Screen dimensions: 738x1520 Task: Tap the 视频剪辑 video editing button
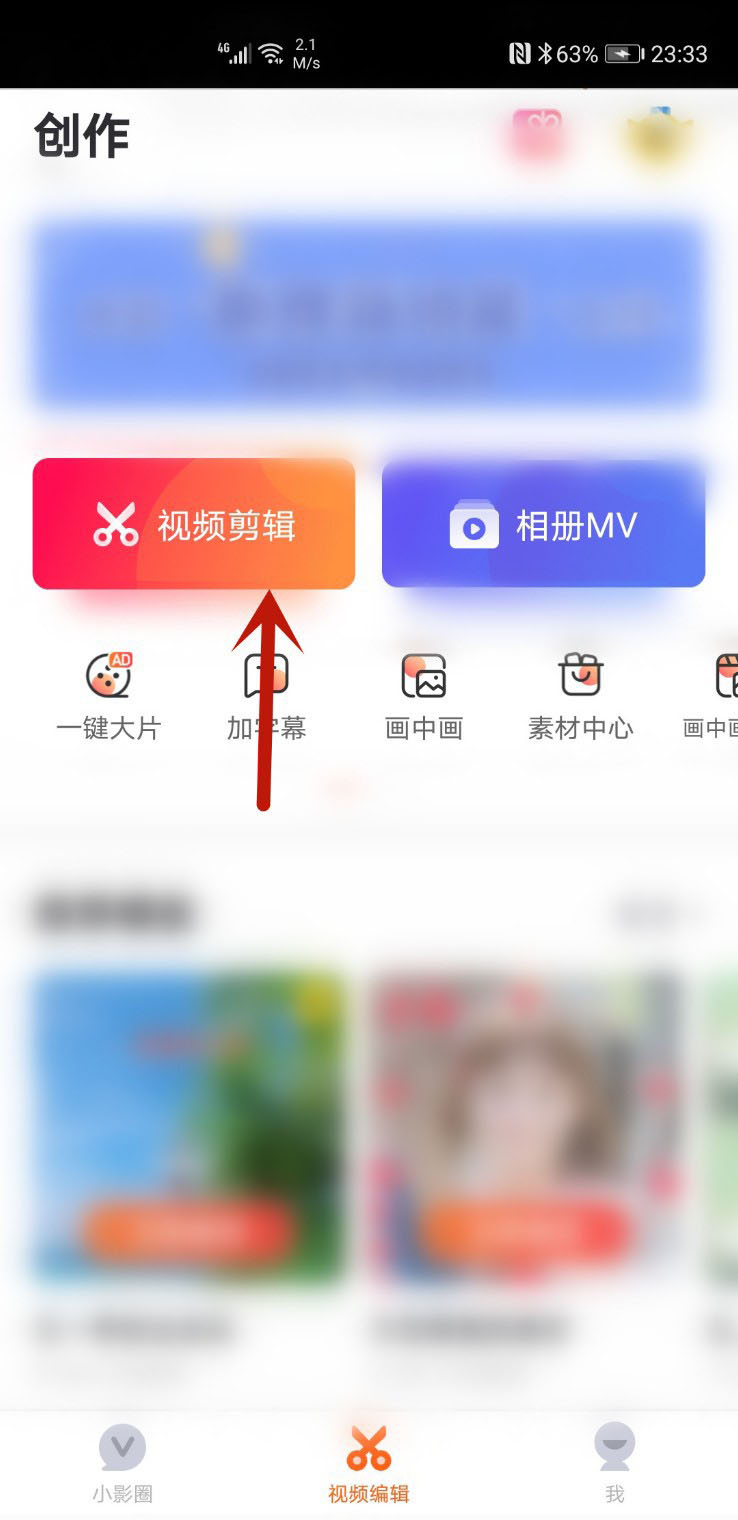(x=193, y=524)
